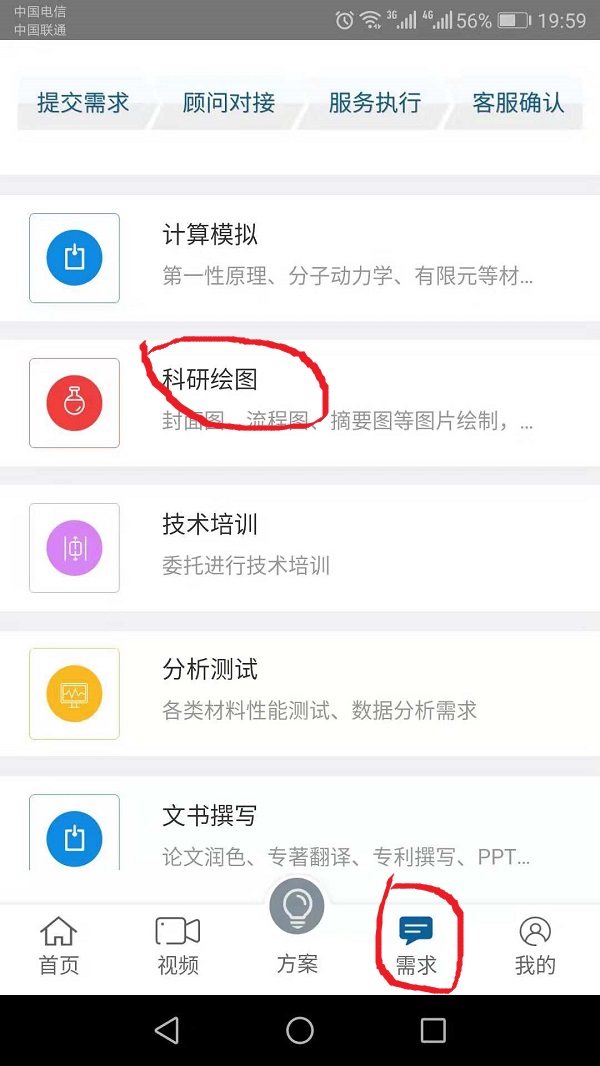Choose the 文书撰写 row
This screenshot has height=1066, width=600.
click(300, 823)
